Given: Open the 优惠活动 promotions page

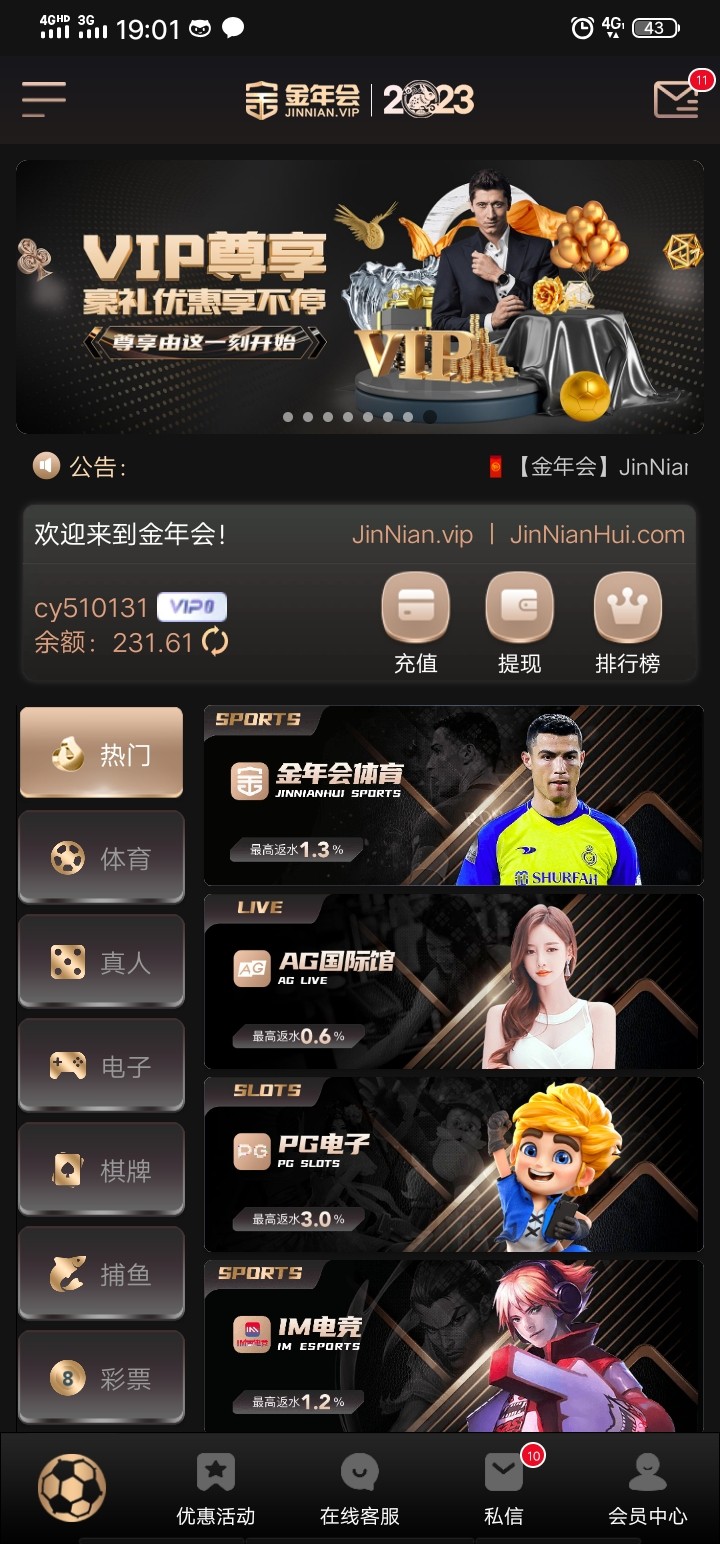Looking at the screenshot, I should pos(215,1489).
